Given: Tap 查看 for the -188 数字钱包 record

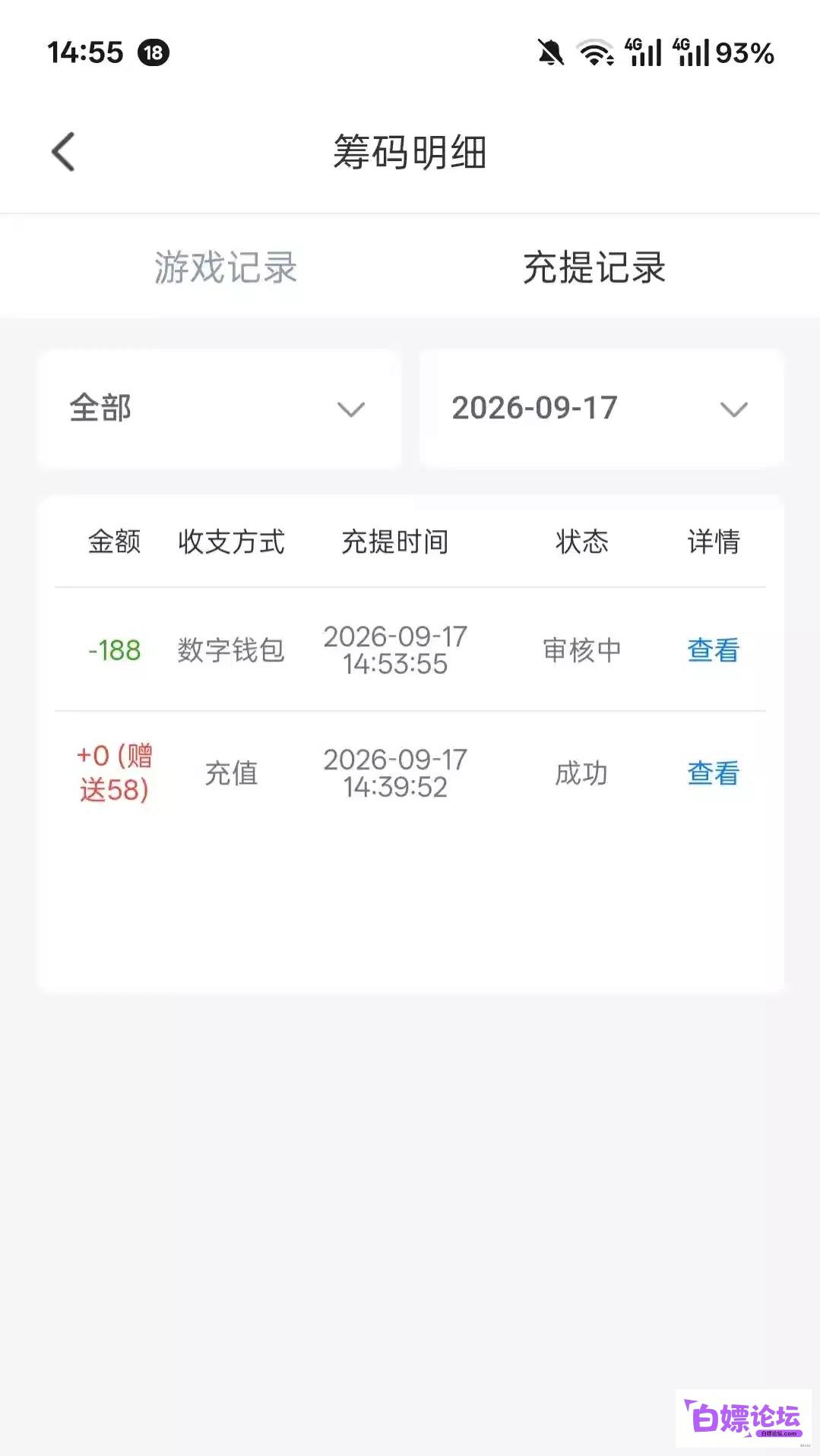Looking at the screenshot, I should click(713, 650).
